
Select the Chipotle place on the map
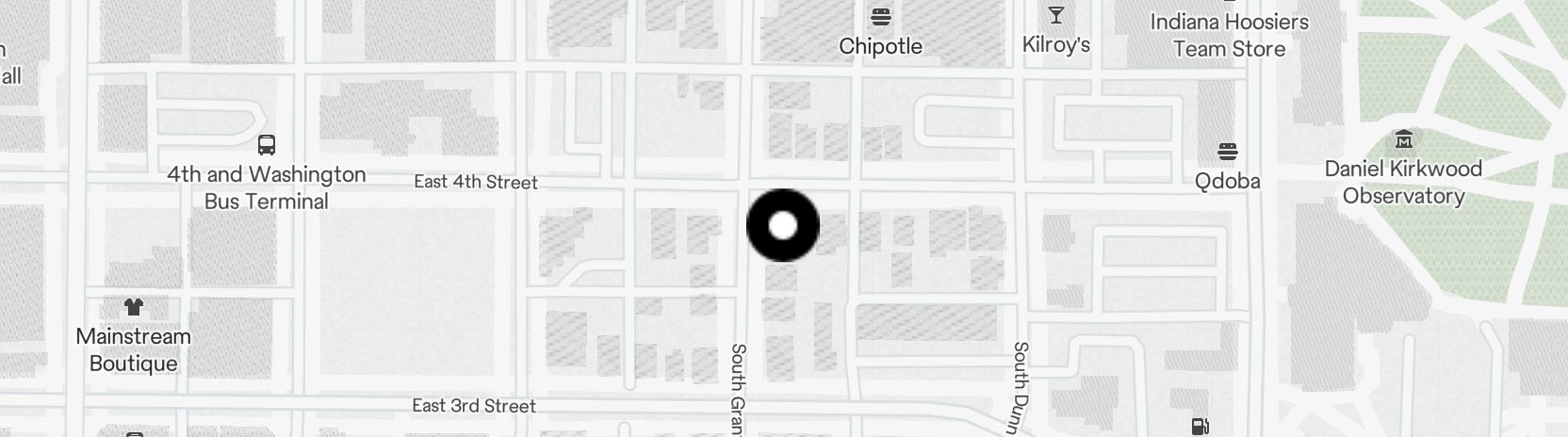click(880, 17)
